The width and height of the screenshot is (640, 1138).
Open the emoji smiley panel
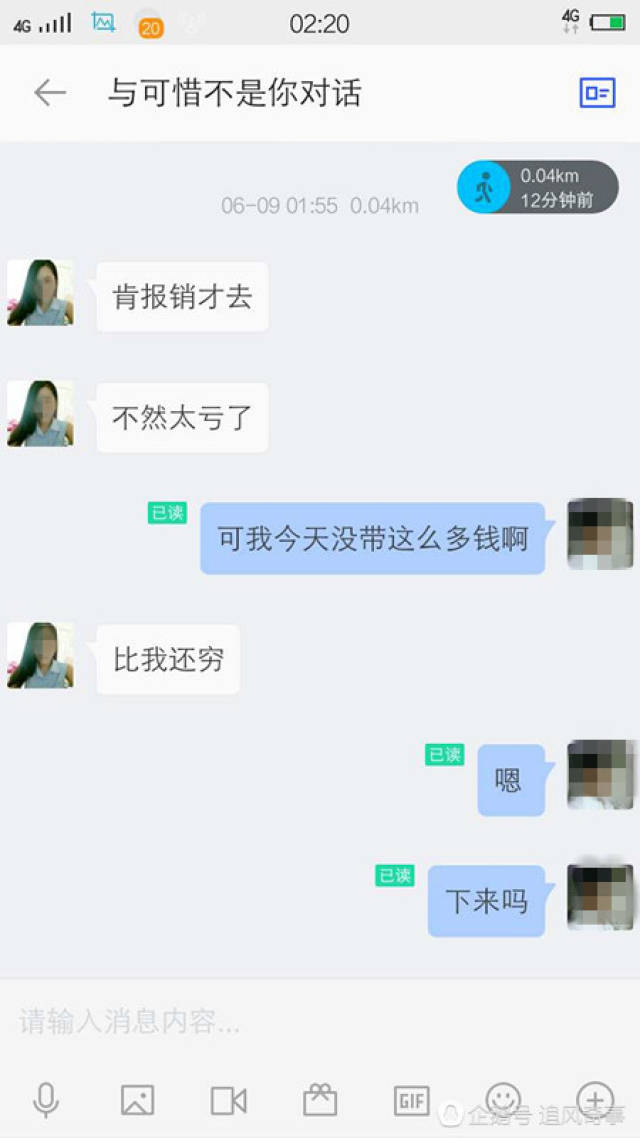(503, 1100)
